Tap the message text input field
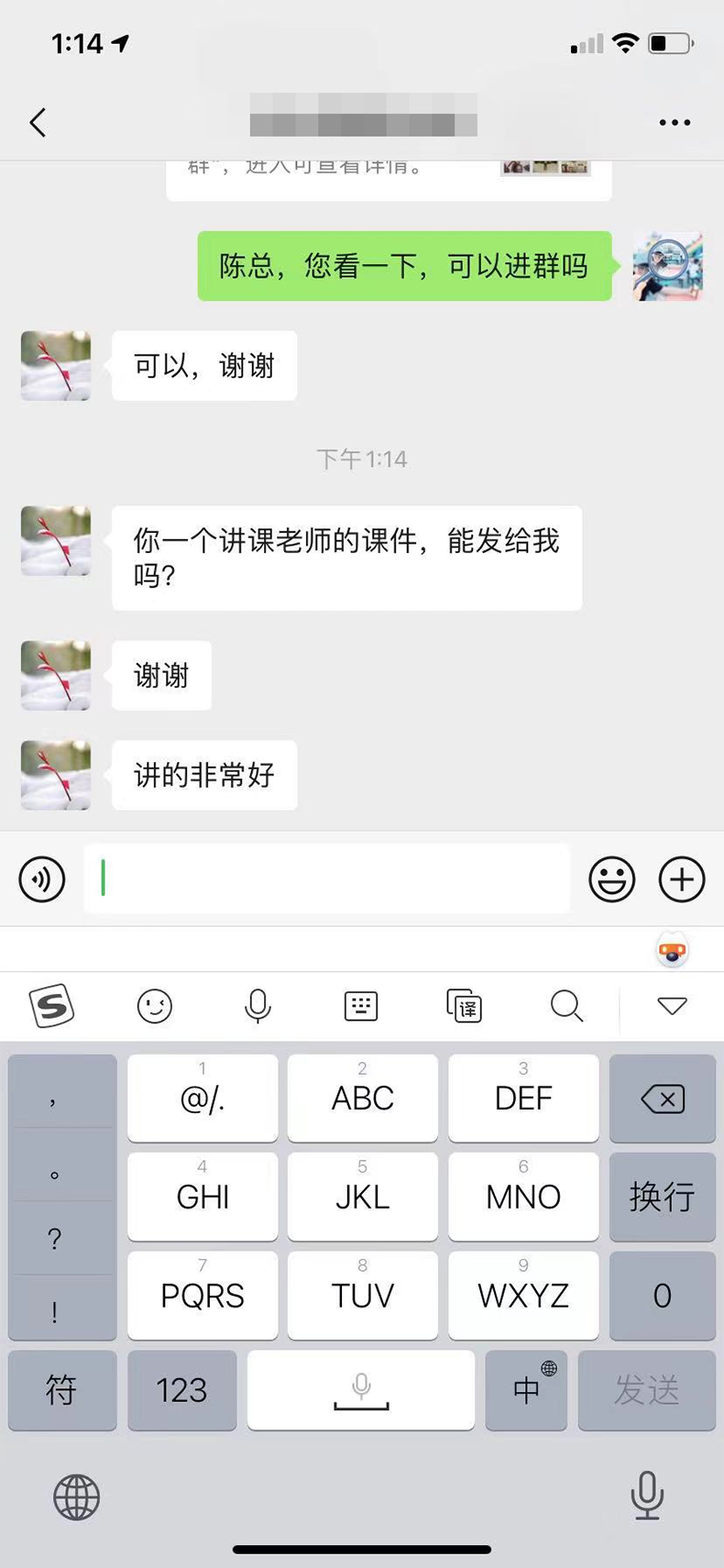This screenshot has height=1568, width=724. 326,878
